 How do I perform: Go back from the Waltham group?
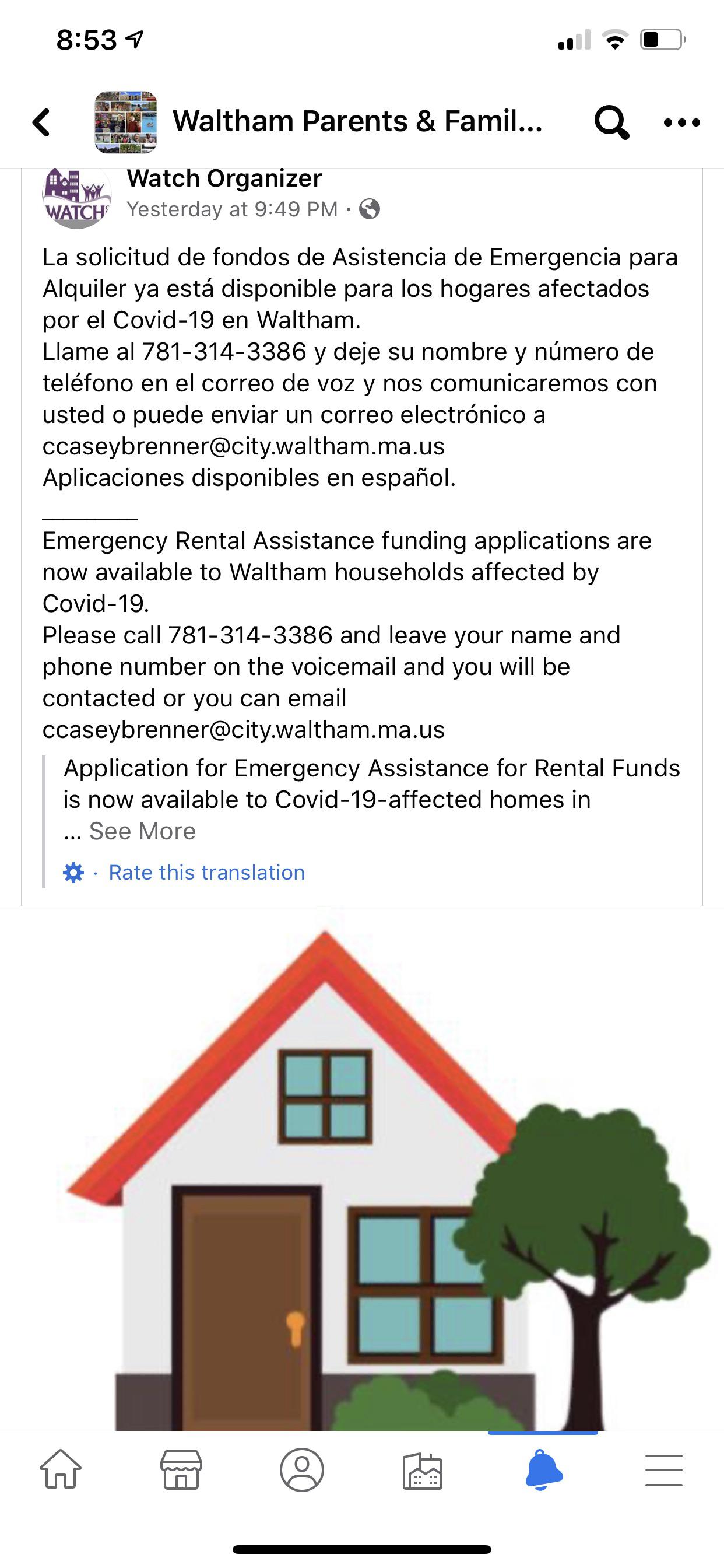tap(41, 123)
